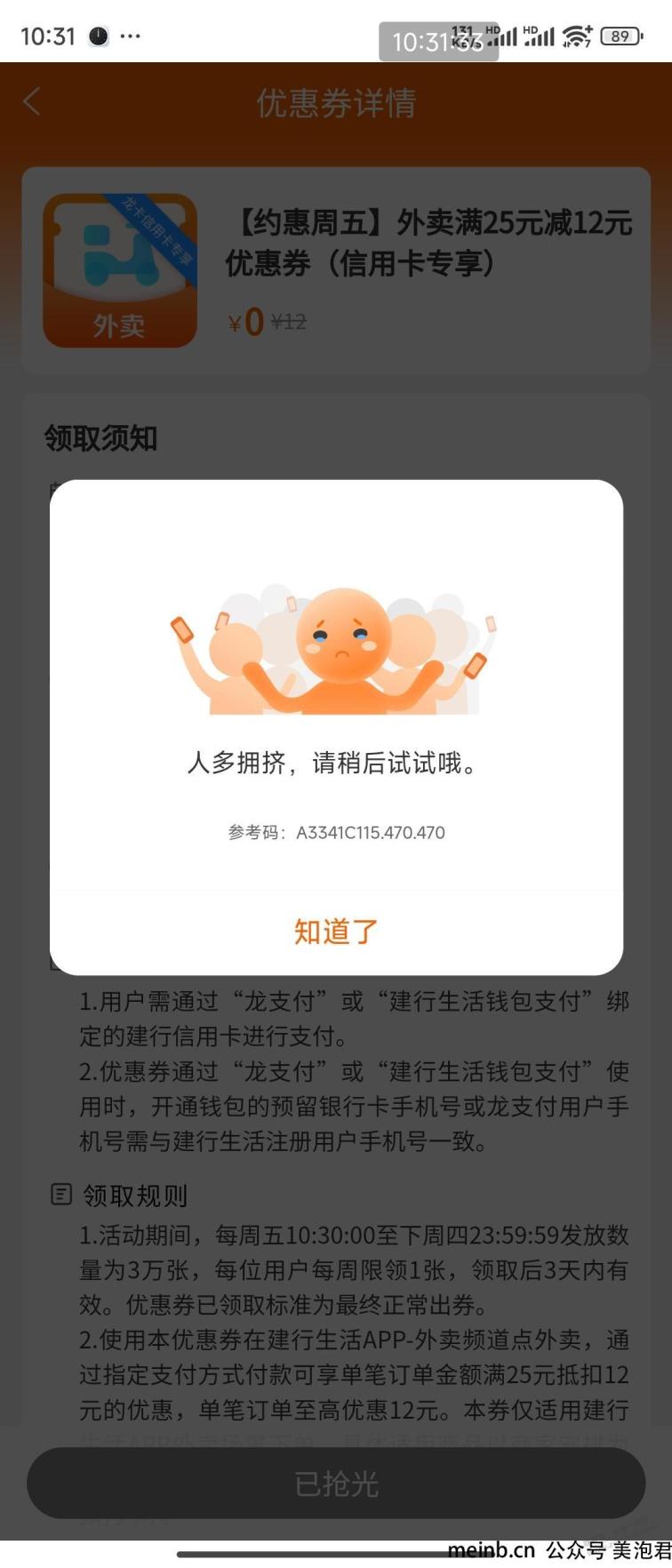Tap the 已抢光 button
Screen dimensions: 672x1568
336,1484
